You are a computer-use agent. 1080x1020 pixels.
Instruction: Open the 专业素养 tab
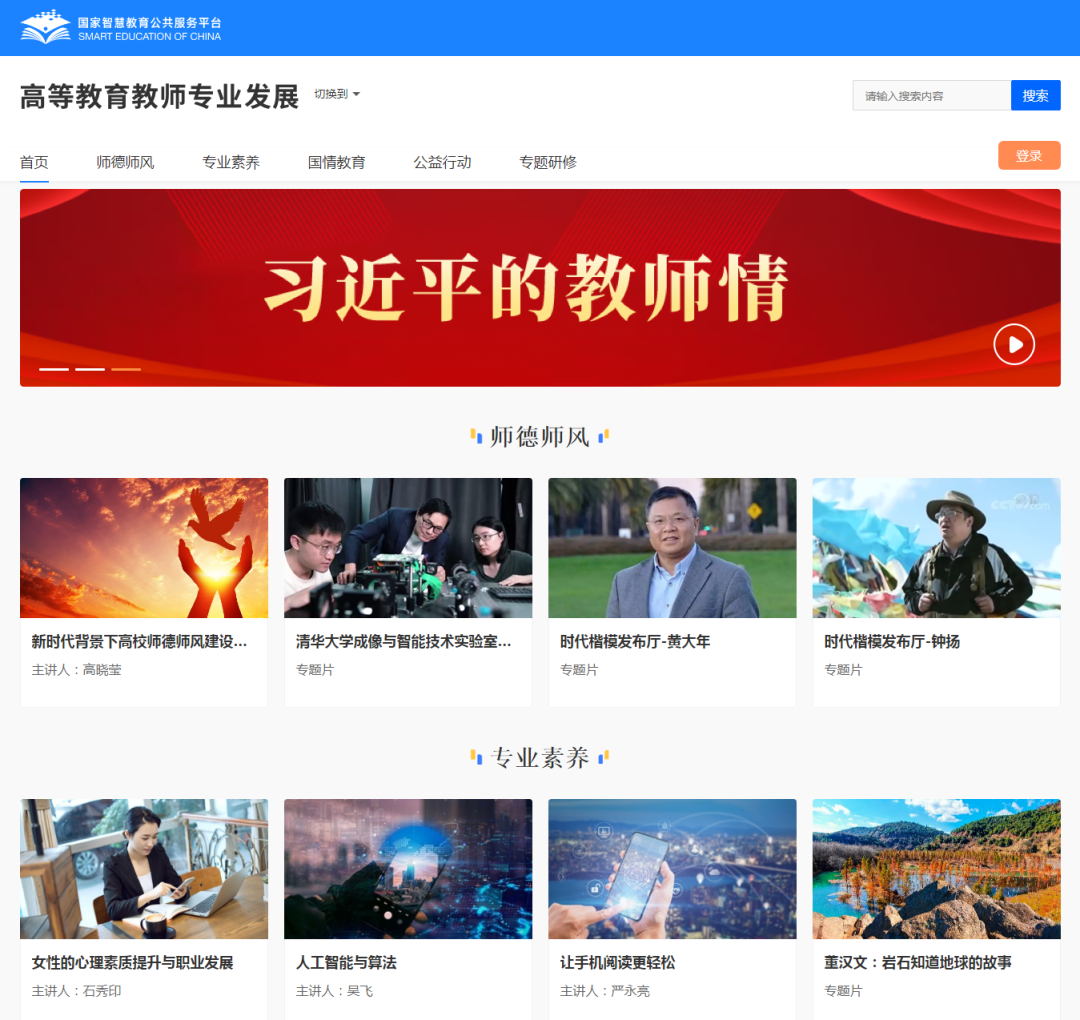pyautogui.click(x=231, y=162)
